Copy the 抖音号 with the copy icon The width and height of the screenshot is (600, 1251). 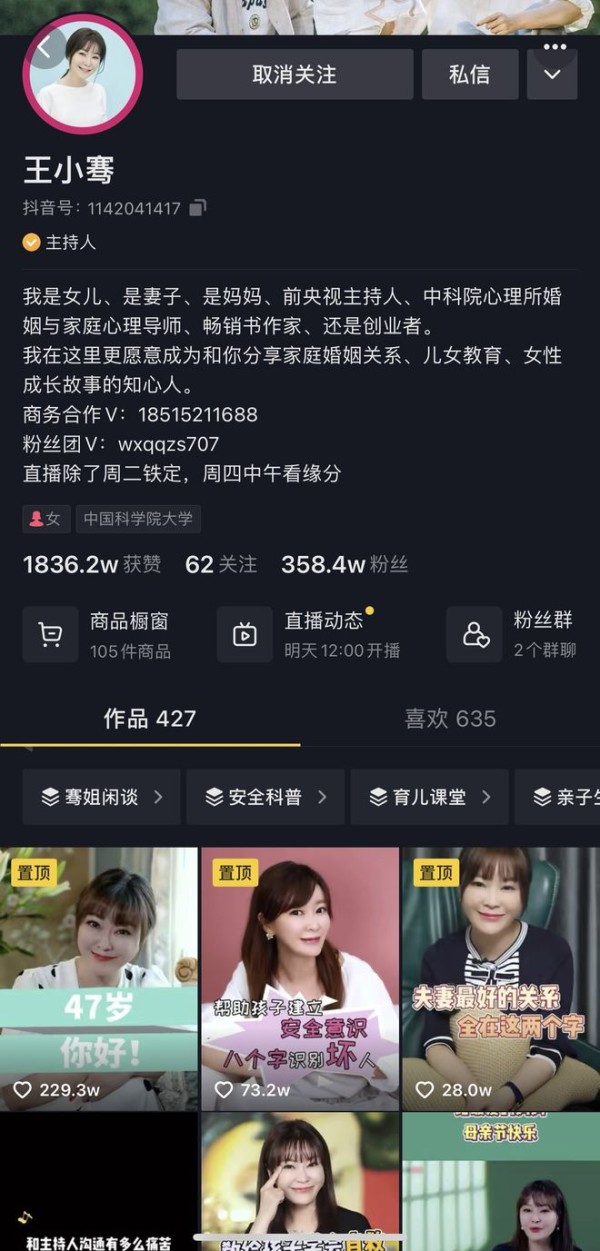click(x=198, y=208)
